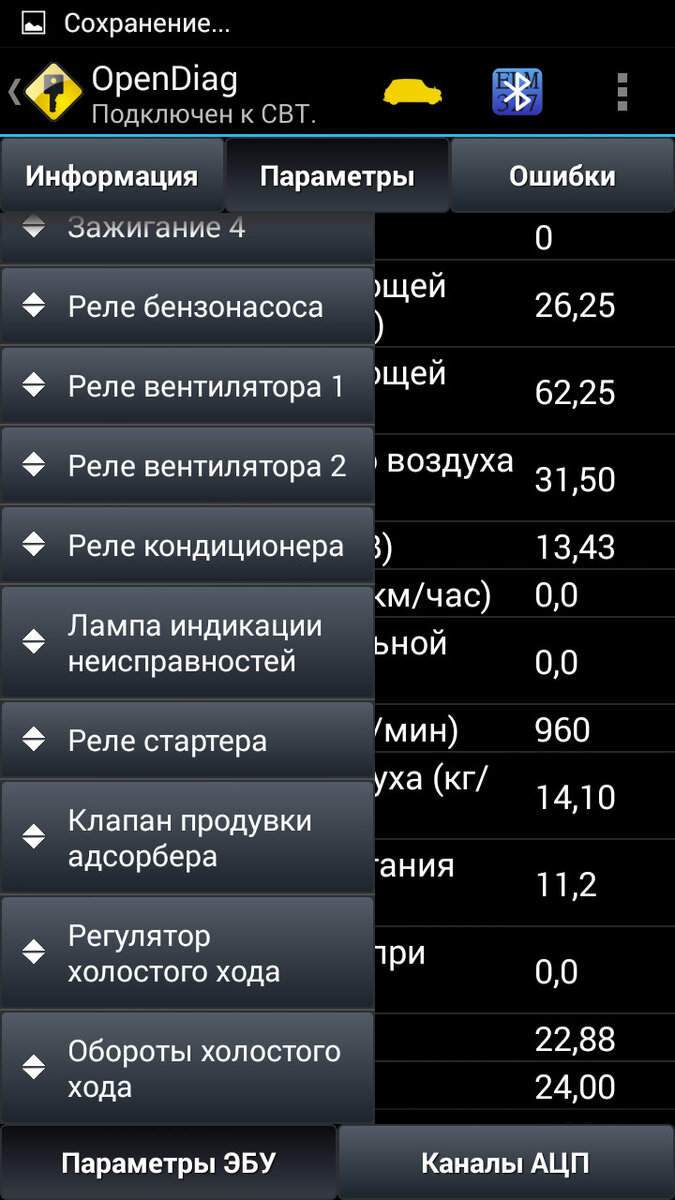Switch to the Параметры tab
675x1200 pixels.
[337, 177]
